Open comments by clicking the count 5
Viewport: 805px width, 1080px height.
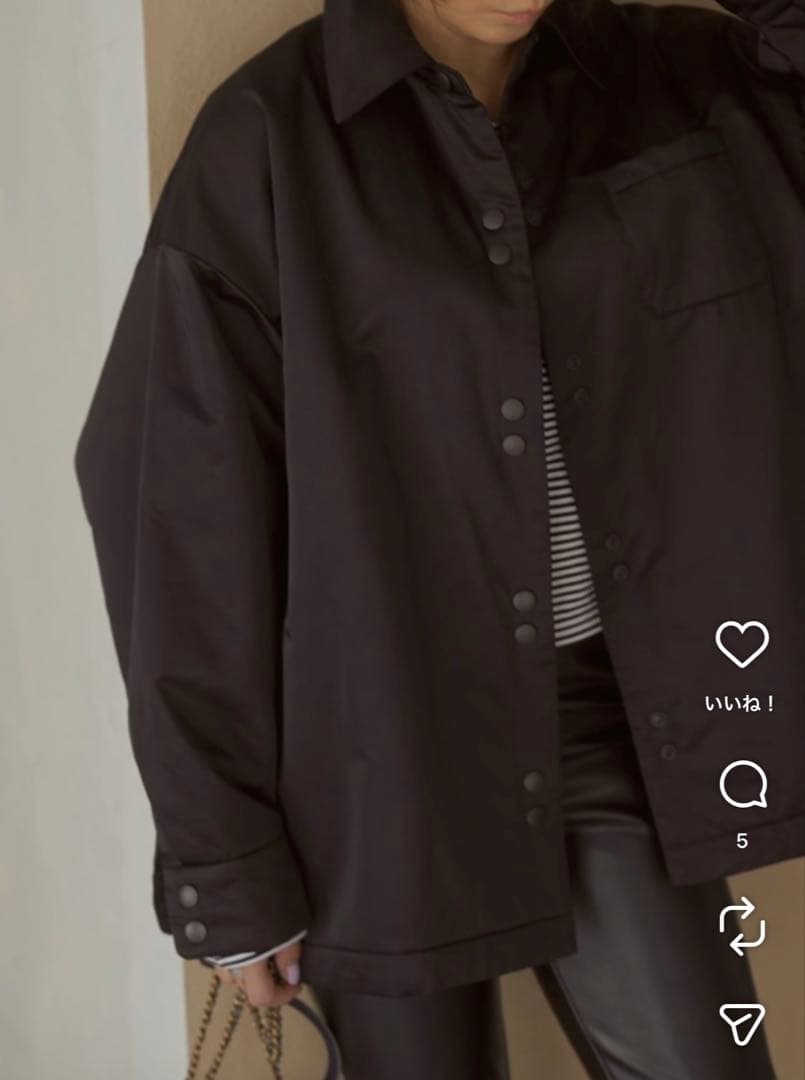[x=740, y=840]
